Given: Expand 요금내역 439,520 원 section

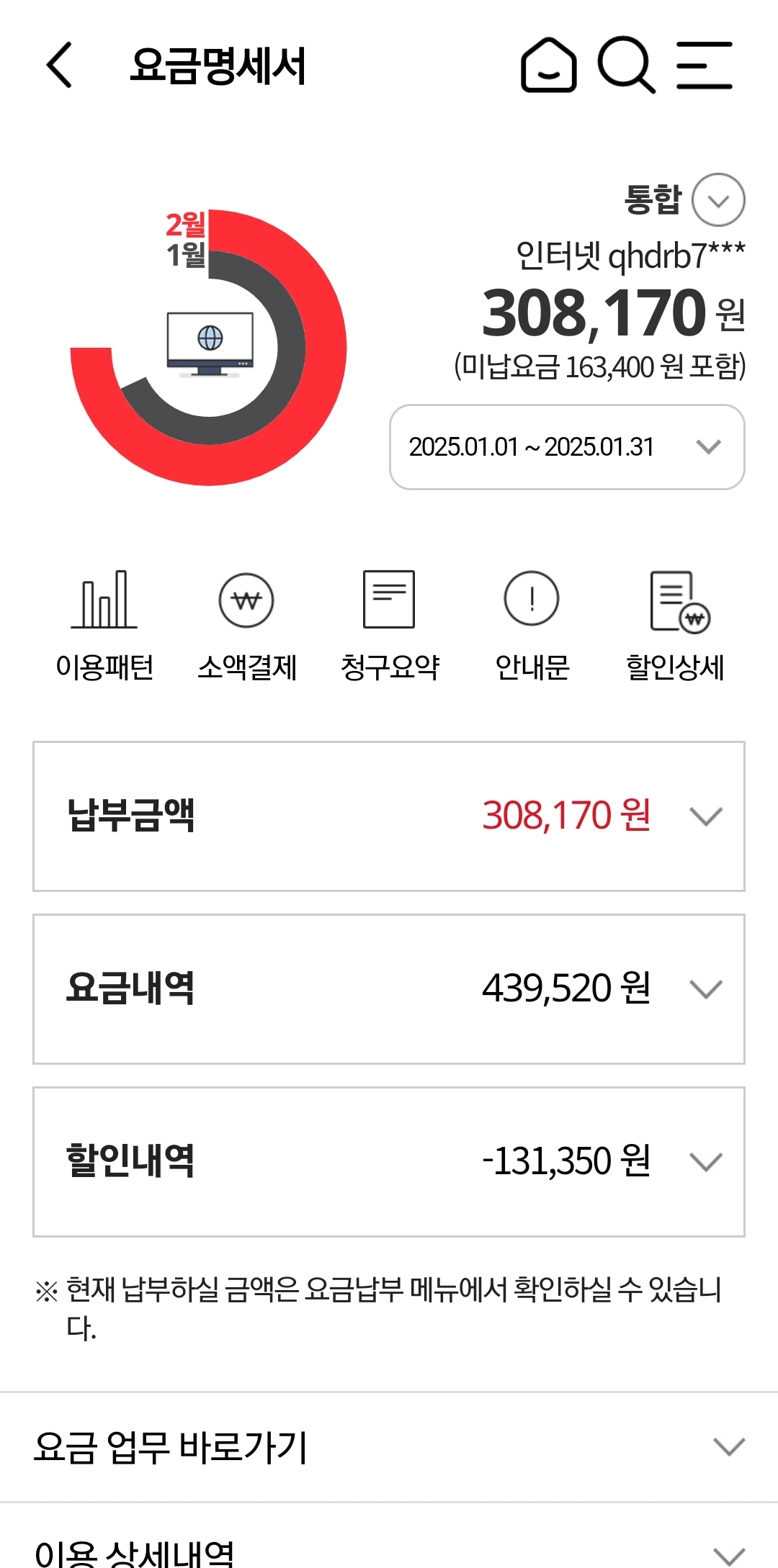Looking at the screenshot, I should [389, 989].
